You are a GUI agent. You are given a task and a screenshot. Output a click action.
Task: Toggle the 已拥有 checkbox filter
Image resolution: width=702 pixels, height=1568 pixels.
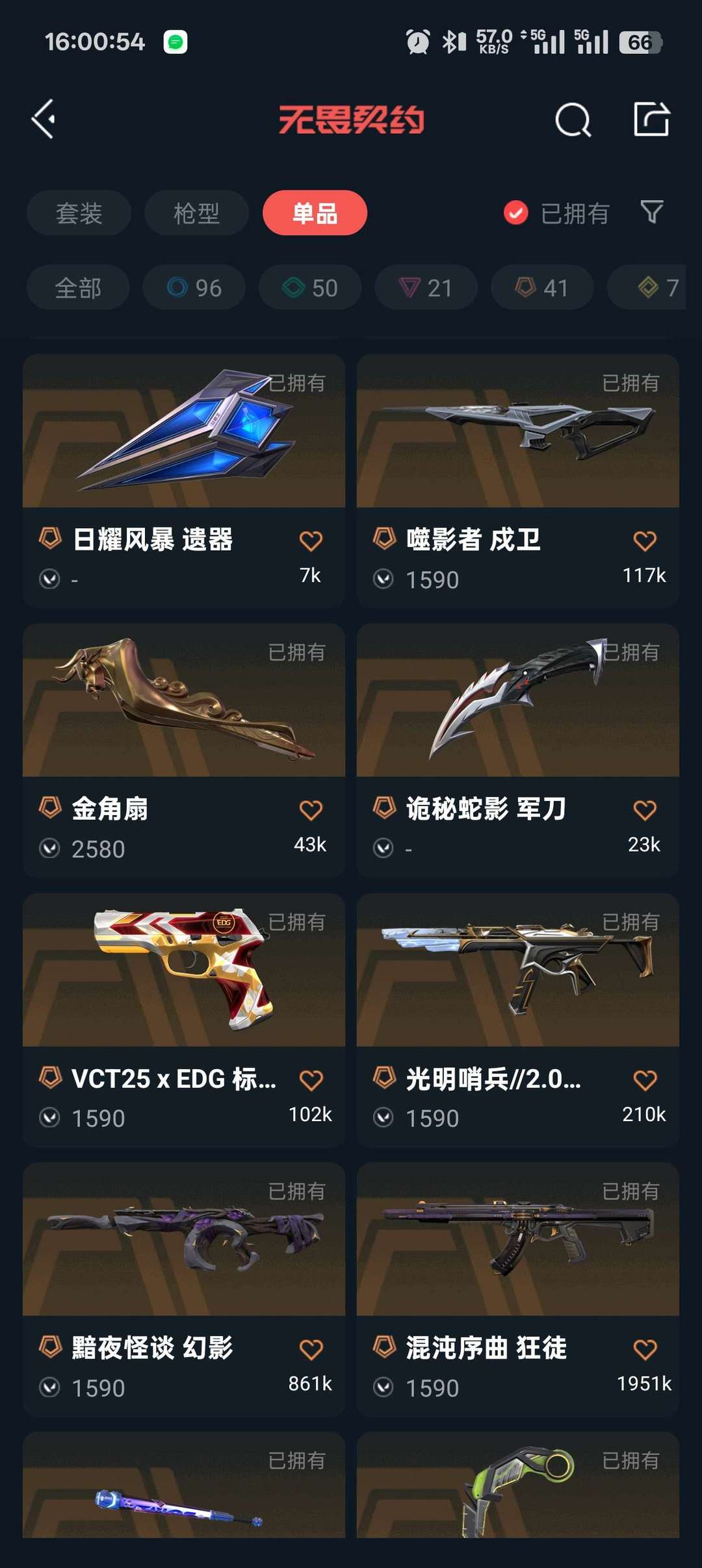516,213
